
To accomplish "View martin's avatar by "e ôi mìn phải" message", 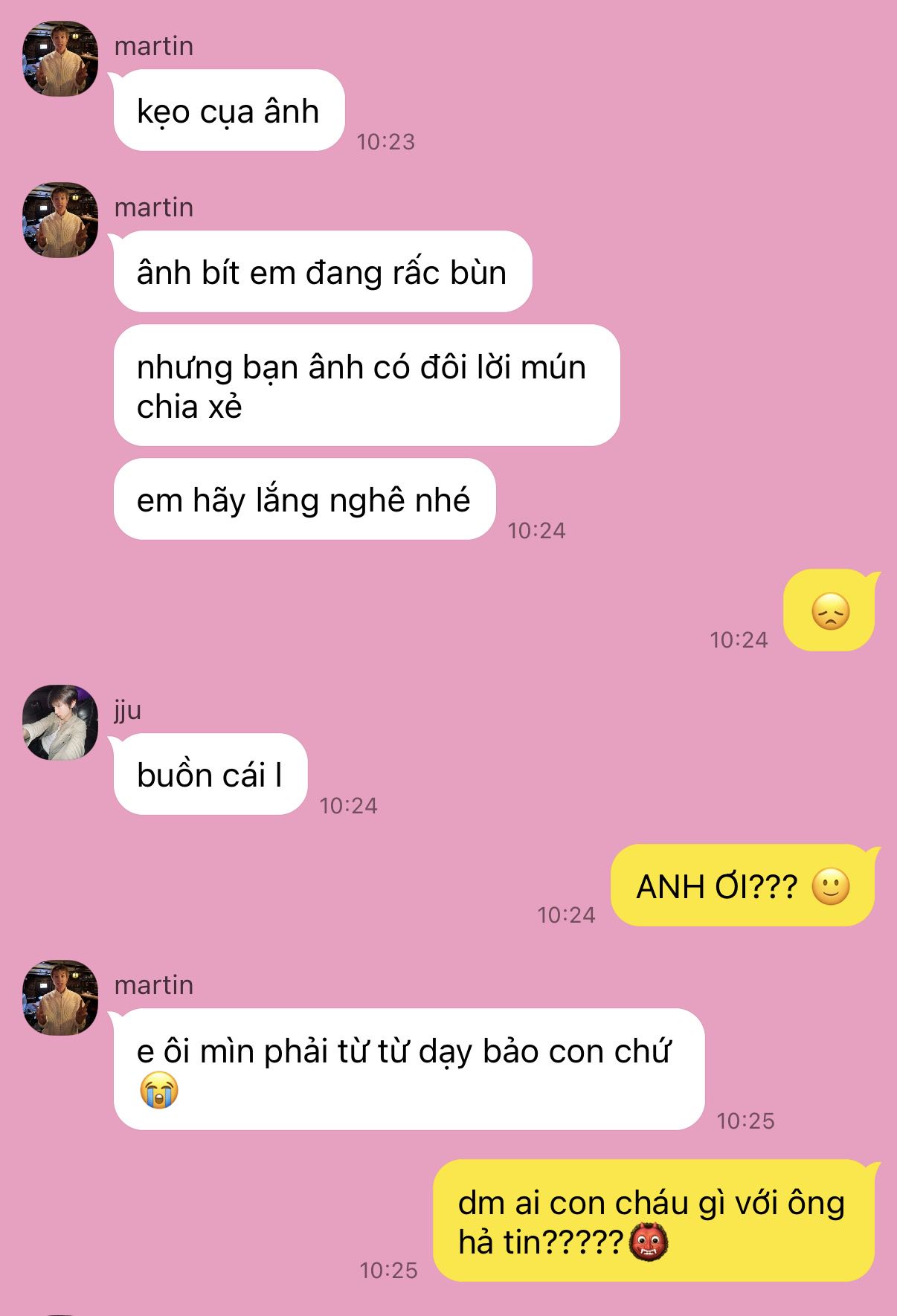I will click(x=60, y=998).
